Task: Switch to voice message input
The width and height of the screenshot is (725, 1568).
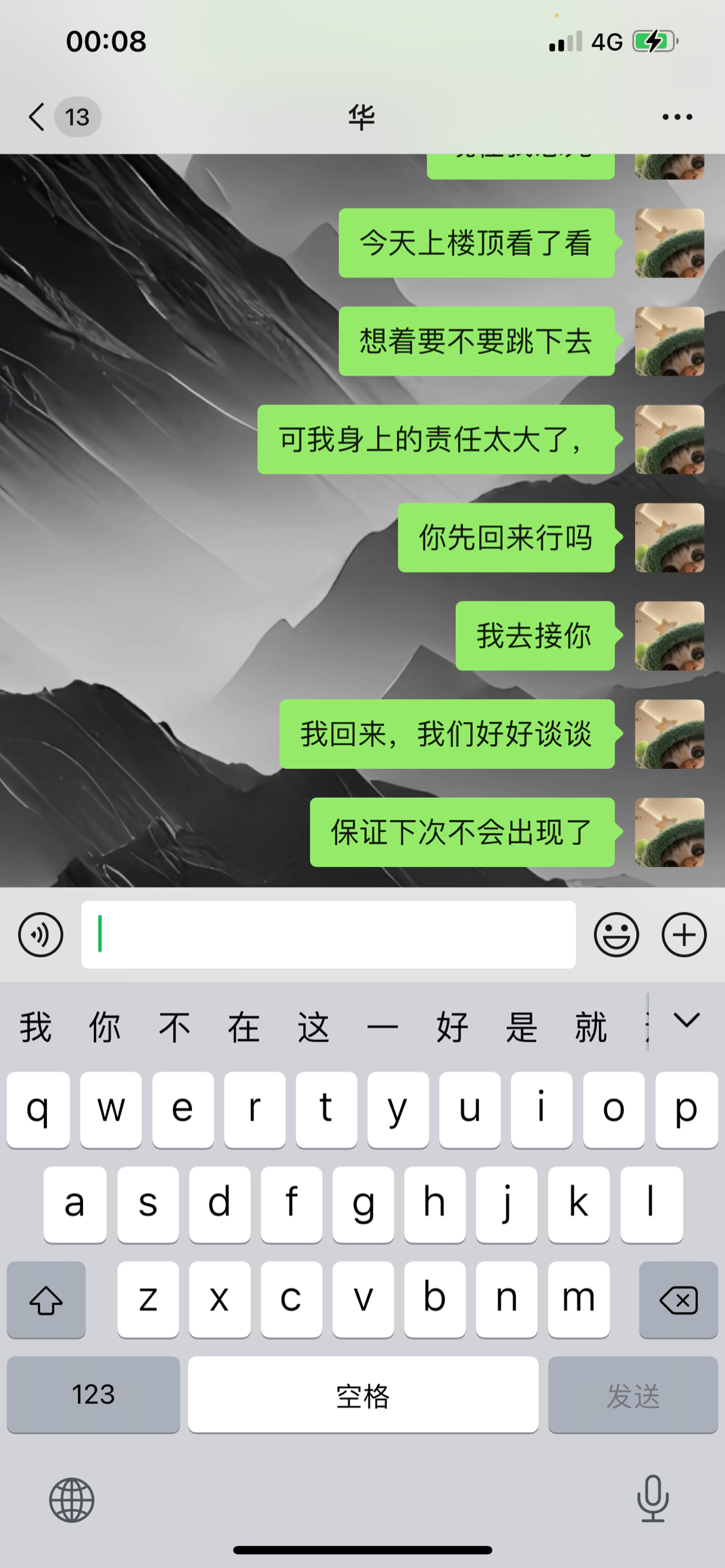Action: 40,934
